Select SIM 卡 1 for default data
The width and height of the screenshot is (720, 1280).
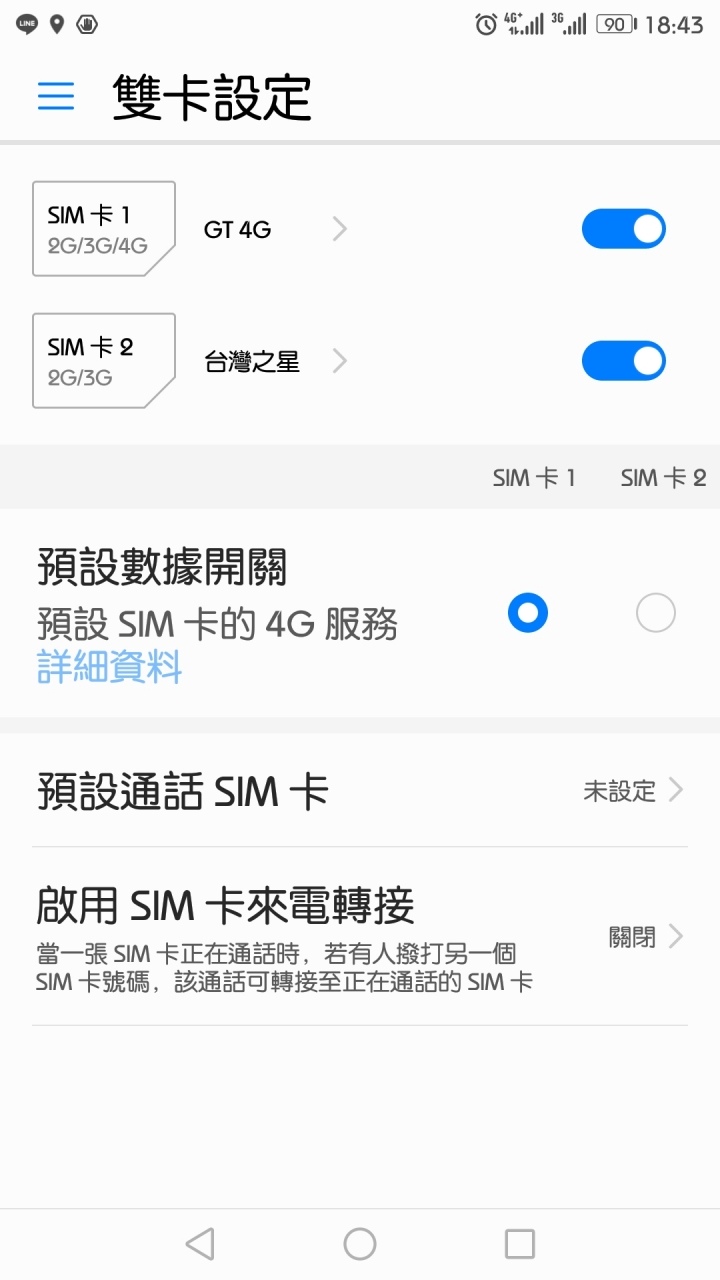(x=528, y=612)
